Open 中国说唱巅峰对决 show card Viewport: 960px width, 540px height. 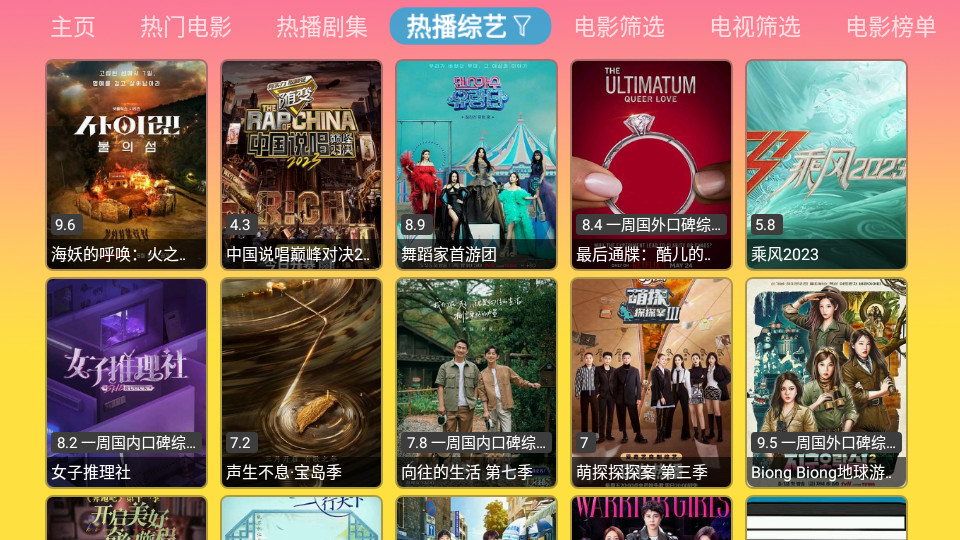pos(301,165)
